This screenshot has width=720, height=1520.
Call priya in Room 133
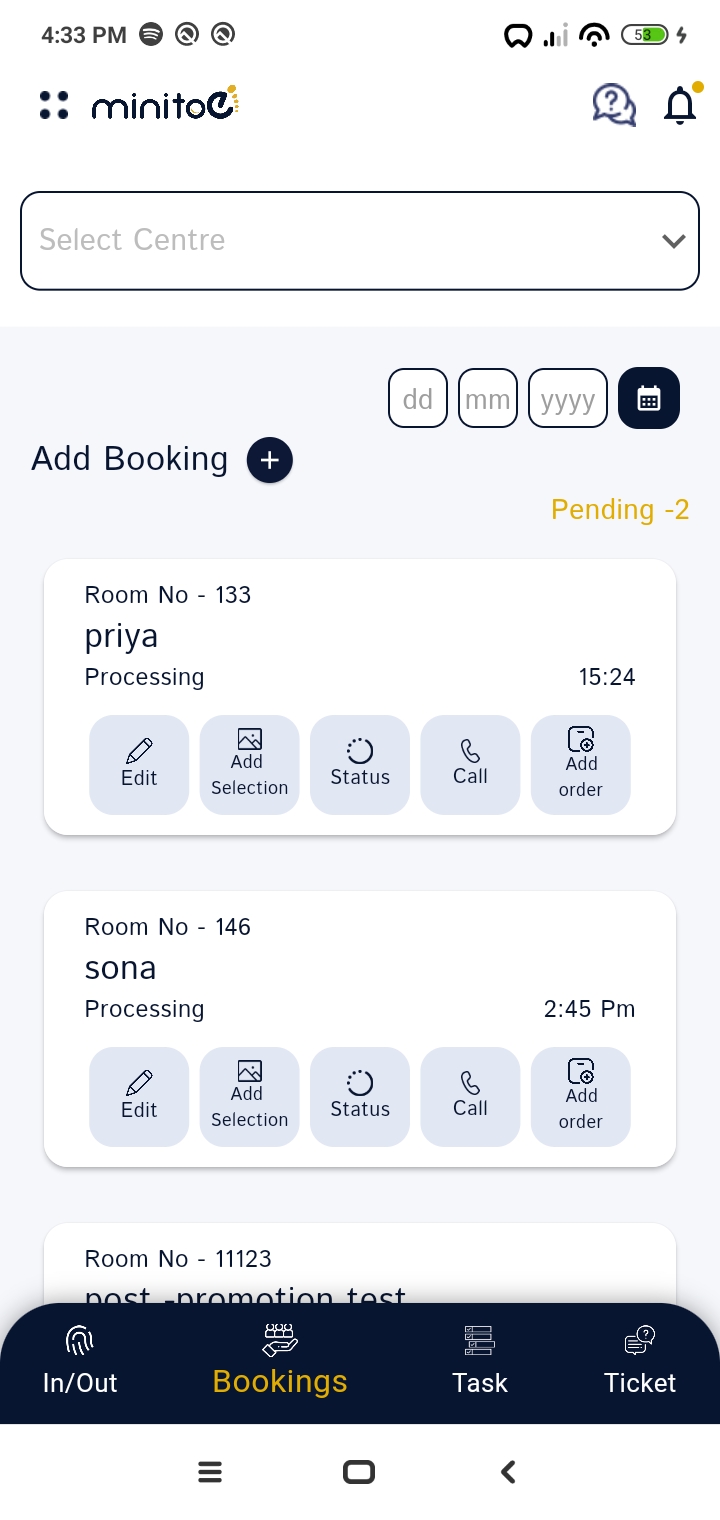tap(470, 765)
